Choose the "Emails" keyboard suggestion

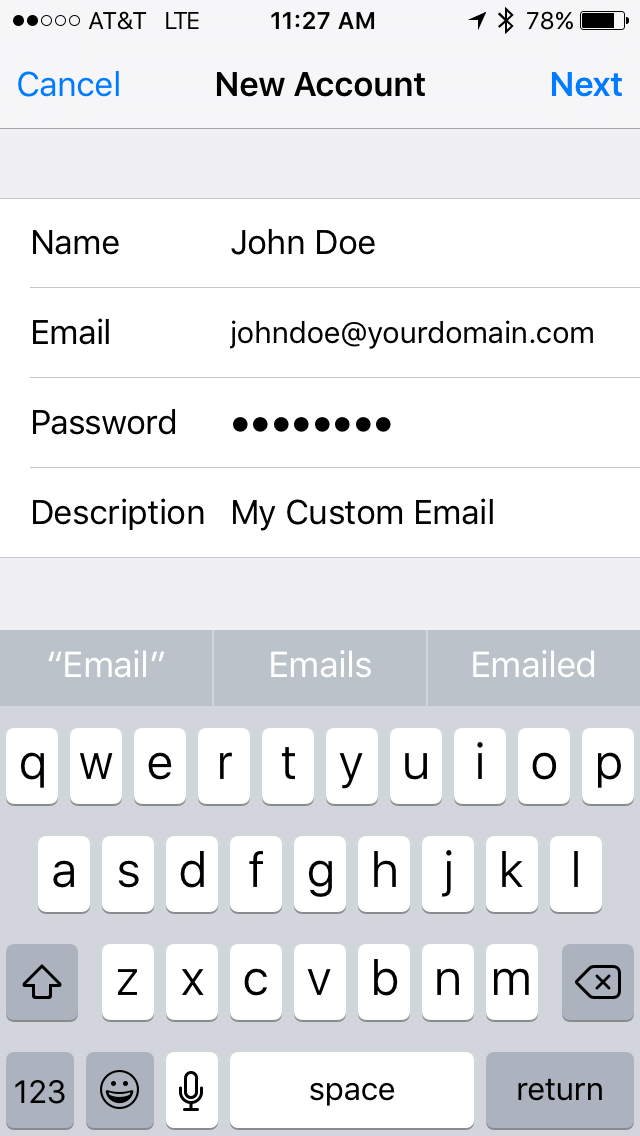[x=320, y=666]
